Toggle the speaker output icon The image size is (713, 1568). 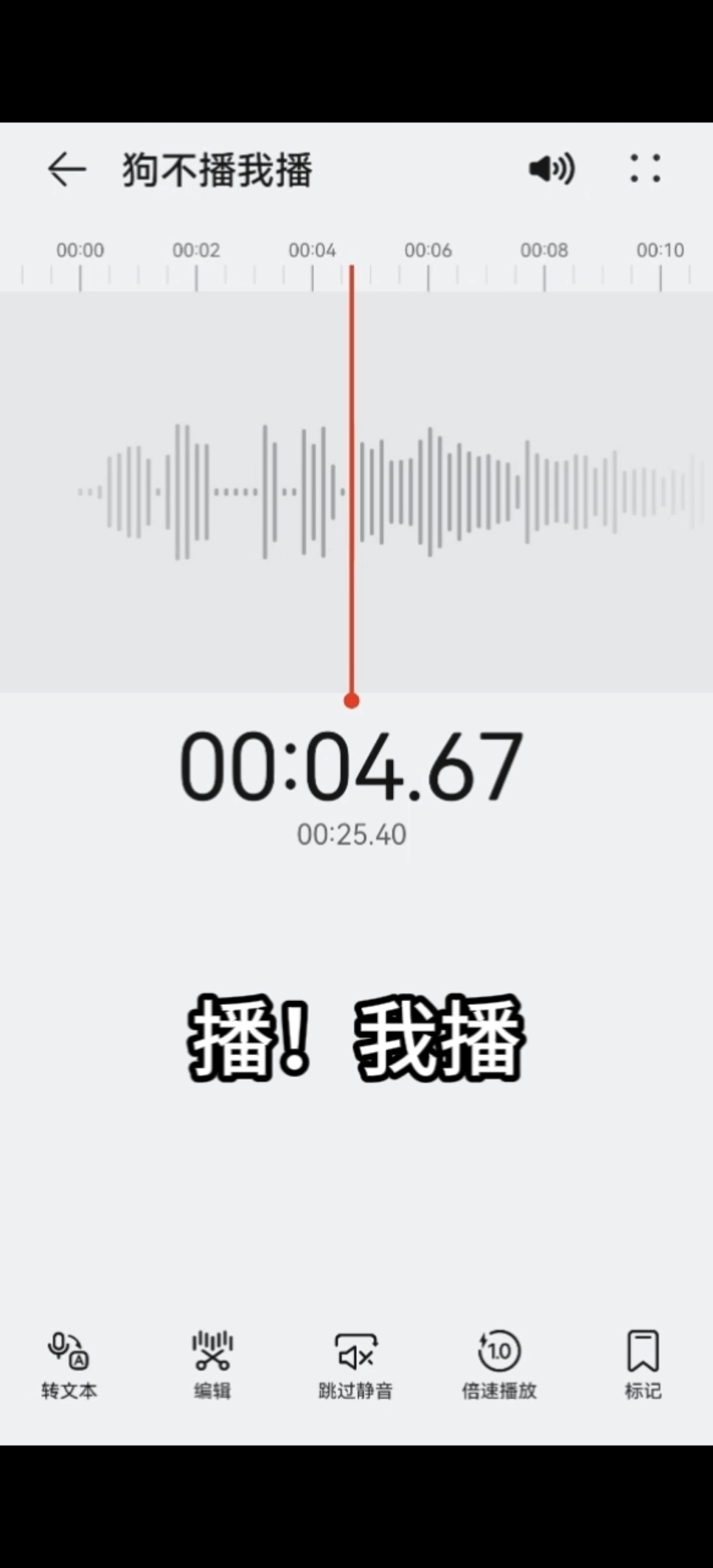552,170
